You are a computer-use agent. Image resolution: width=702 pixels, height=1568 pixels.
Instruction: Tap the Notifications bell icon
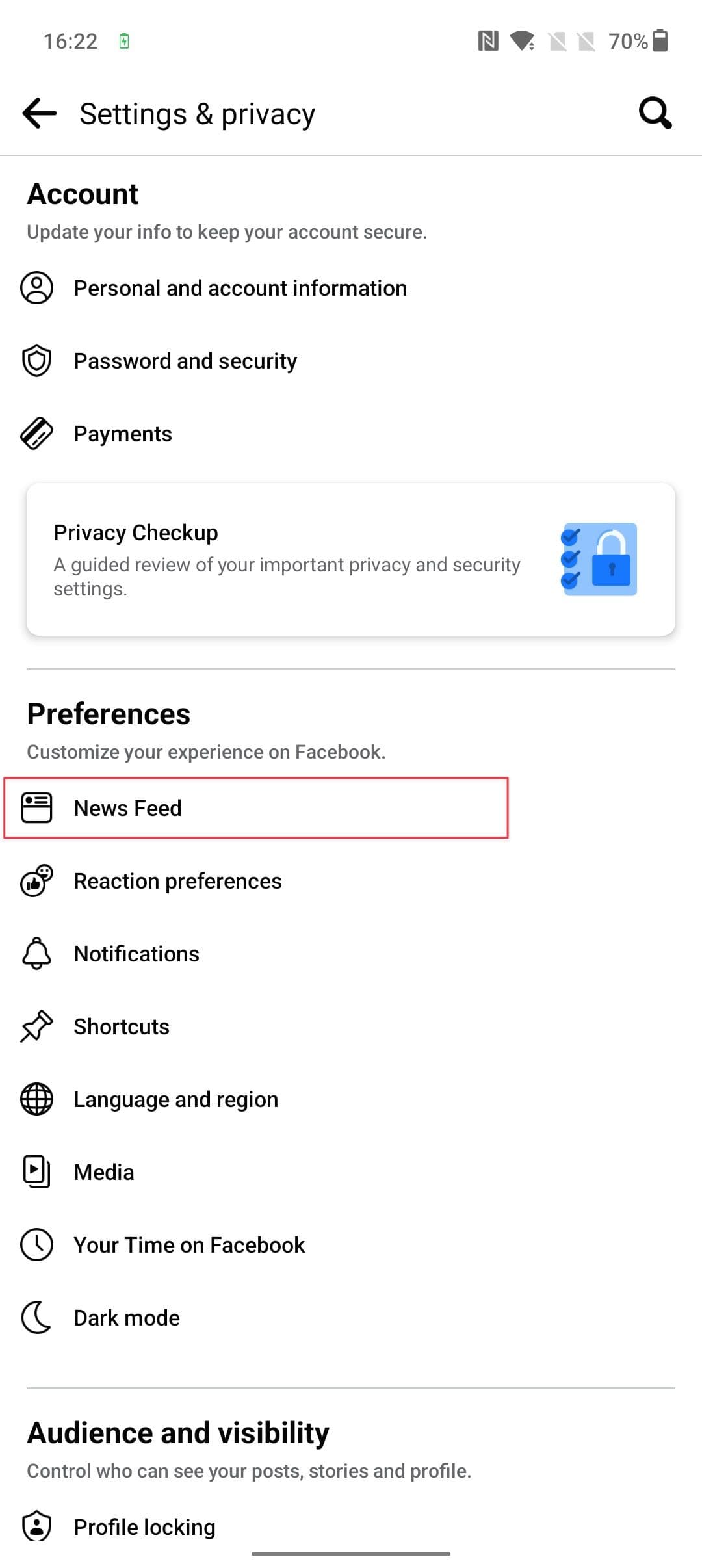[x=37, y=954]
